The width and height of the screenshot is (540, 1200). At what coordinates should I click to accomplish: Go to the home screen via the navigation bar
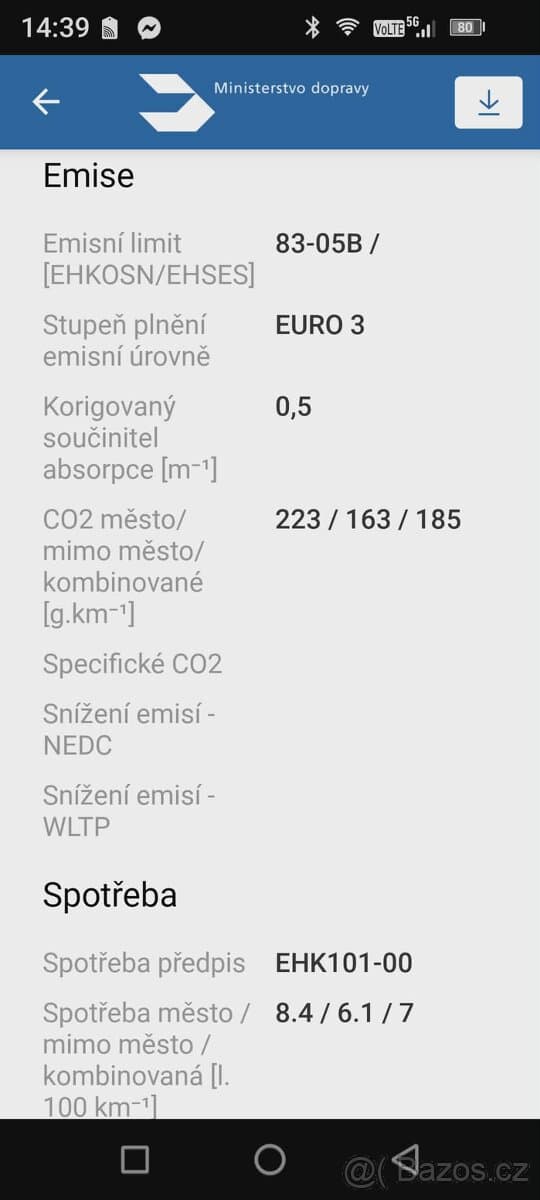coord(270,1159)
